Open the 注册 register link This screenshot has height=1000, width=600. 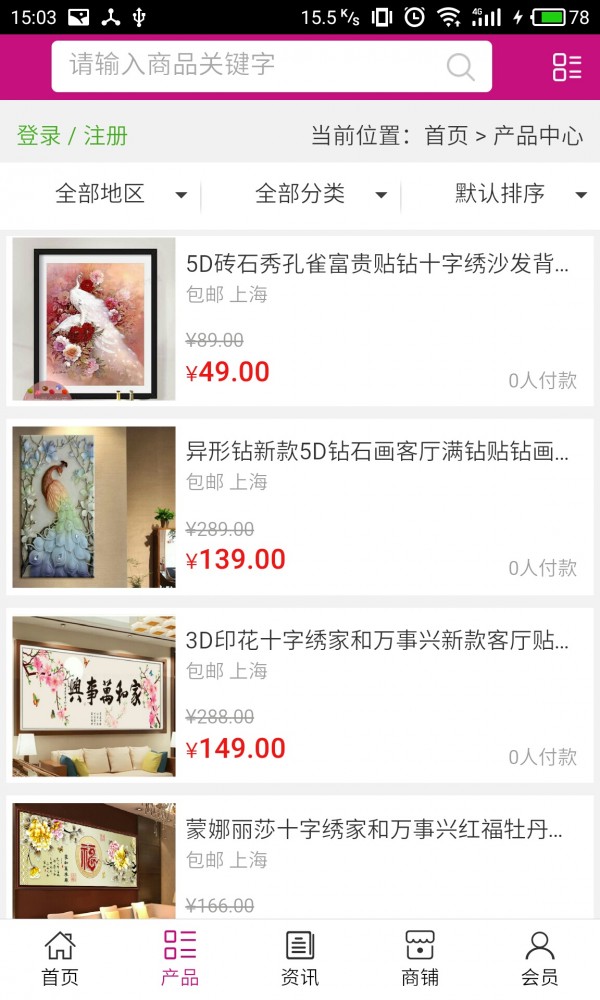pos(106,136)
